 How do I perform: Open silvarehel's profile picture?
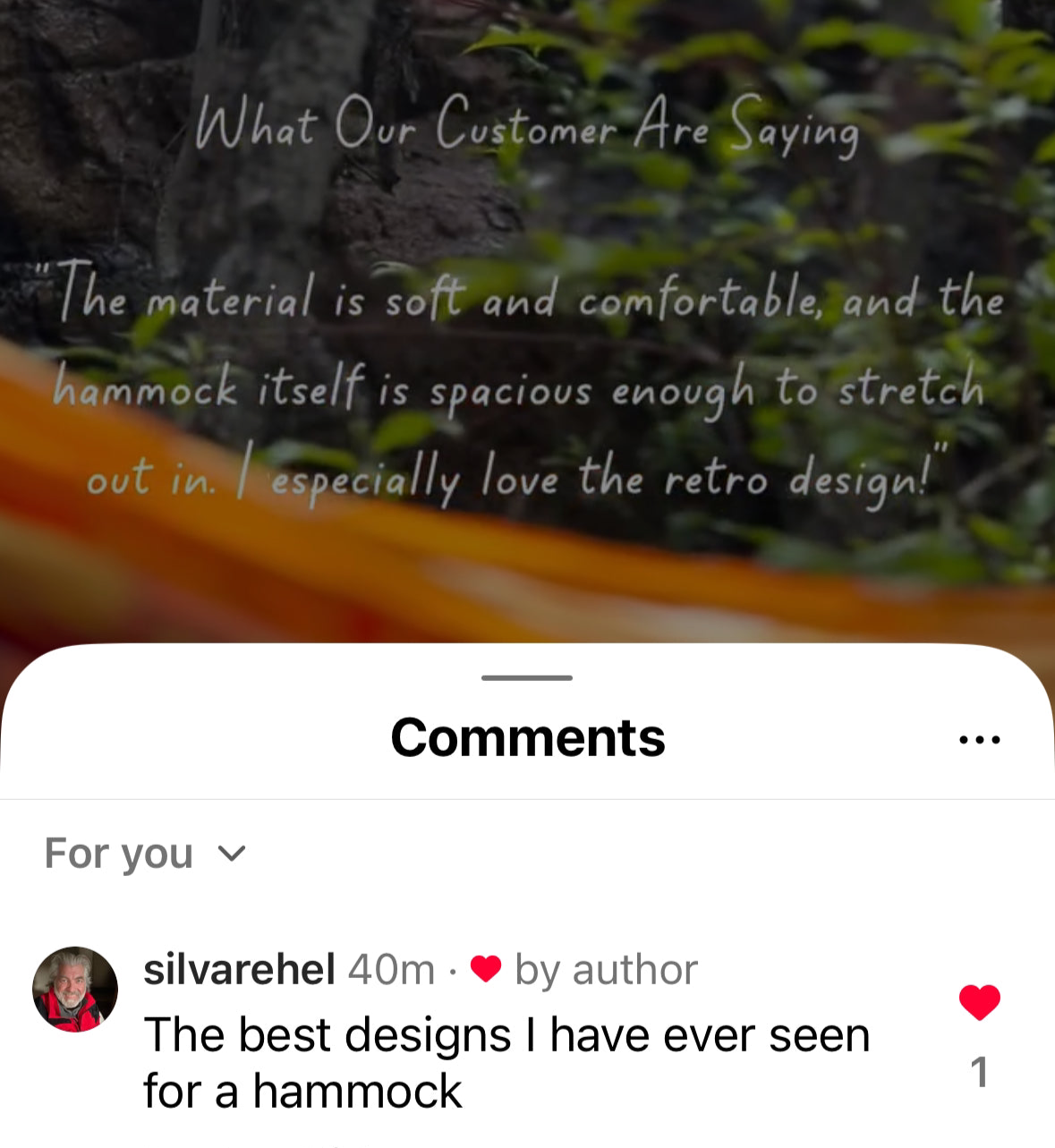(75, 990)
